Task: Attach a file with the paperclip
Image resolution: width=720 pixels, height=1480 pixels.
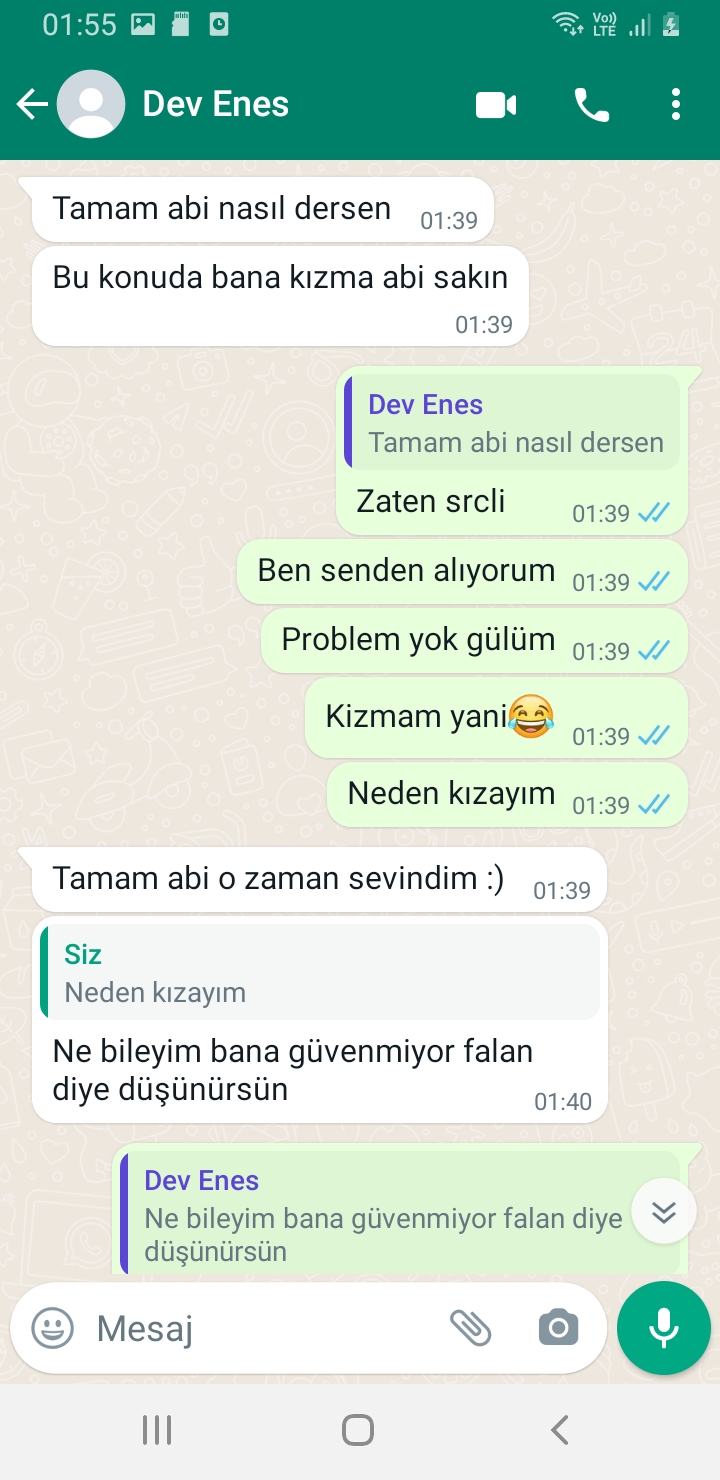Action: pos(470,1328)
